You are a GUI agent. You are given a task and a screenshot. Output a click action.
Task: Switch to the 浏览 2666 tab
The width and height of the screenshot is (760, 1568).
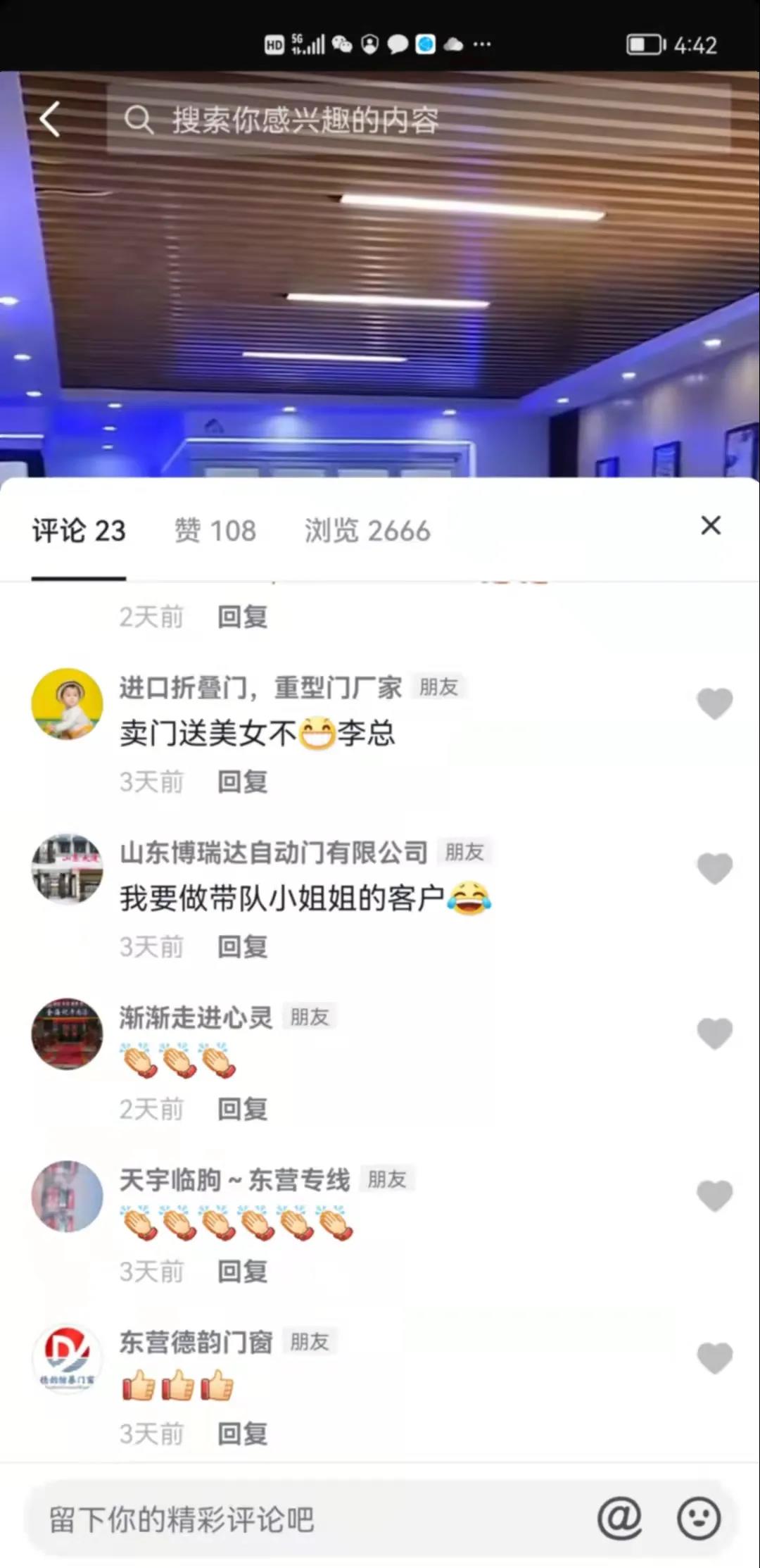tap(367, 531)
